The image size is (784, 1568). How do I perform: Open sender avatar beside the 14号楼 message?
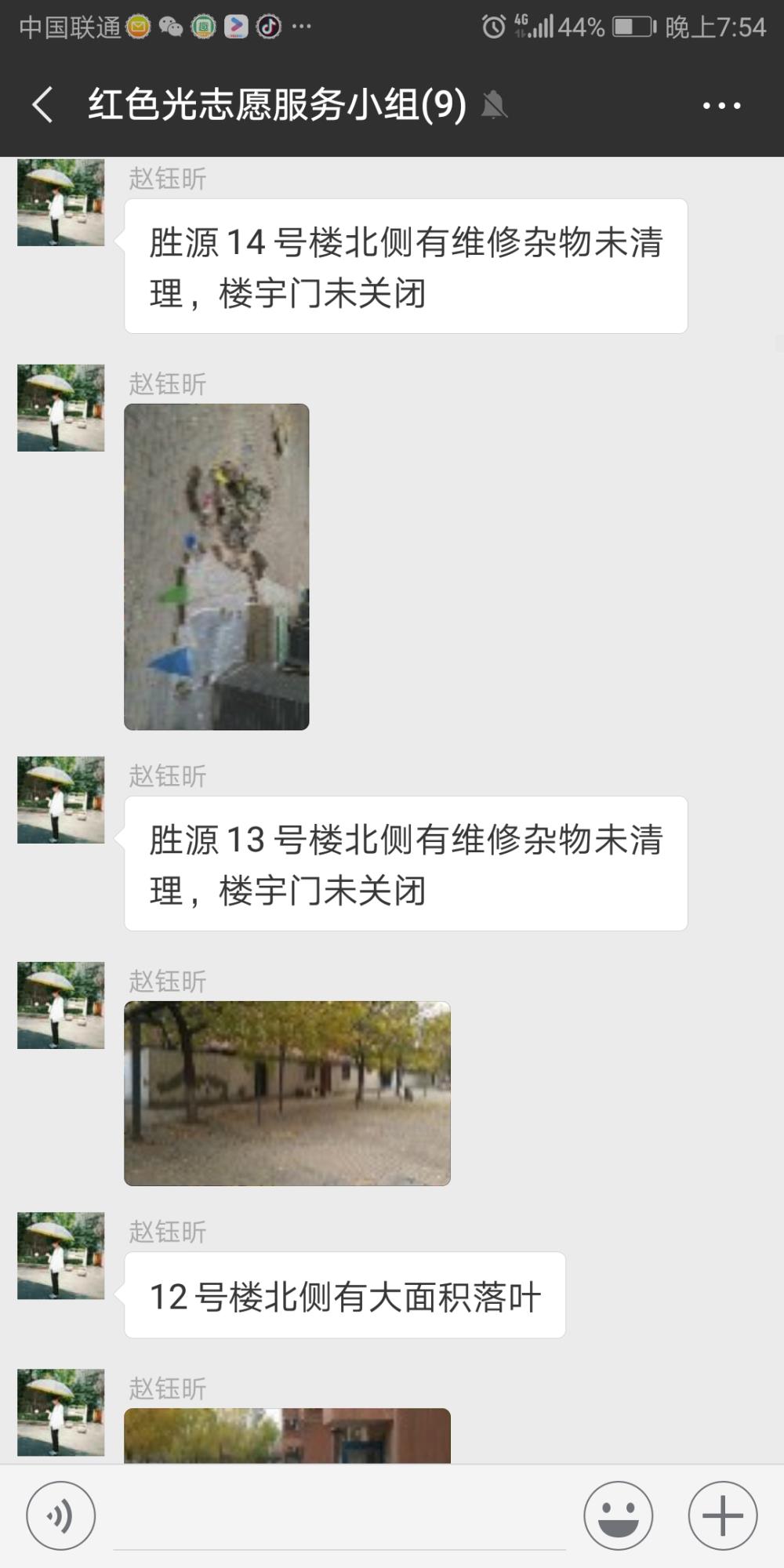pos(61,203)
